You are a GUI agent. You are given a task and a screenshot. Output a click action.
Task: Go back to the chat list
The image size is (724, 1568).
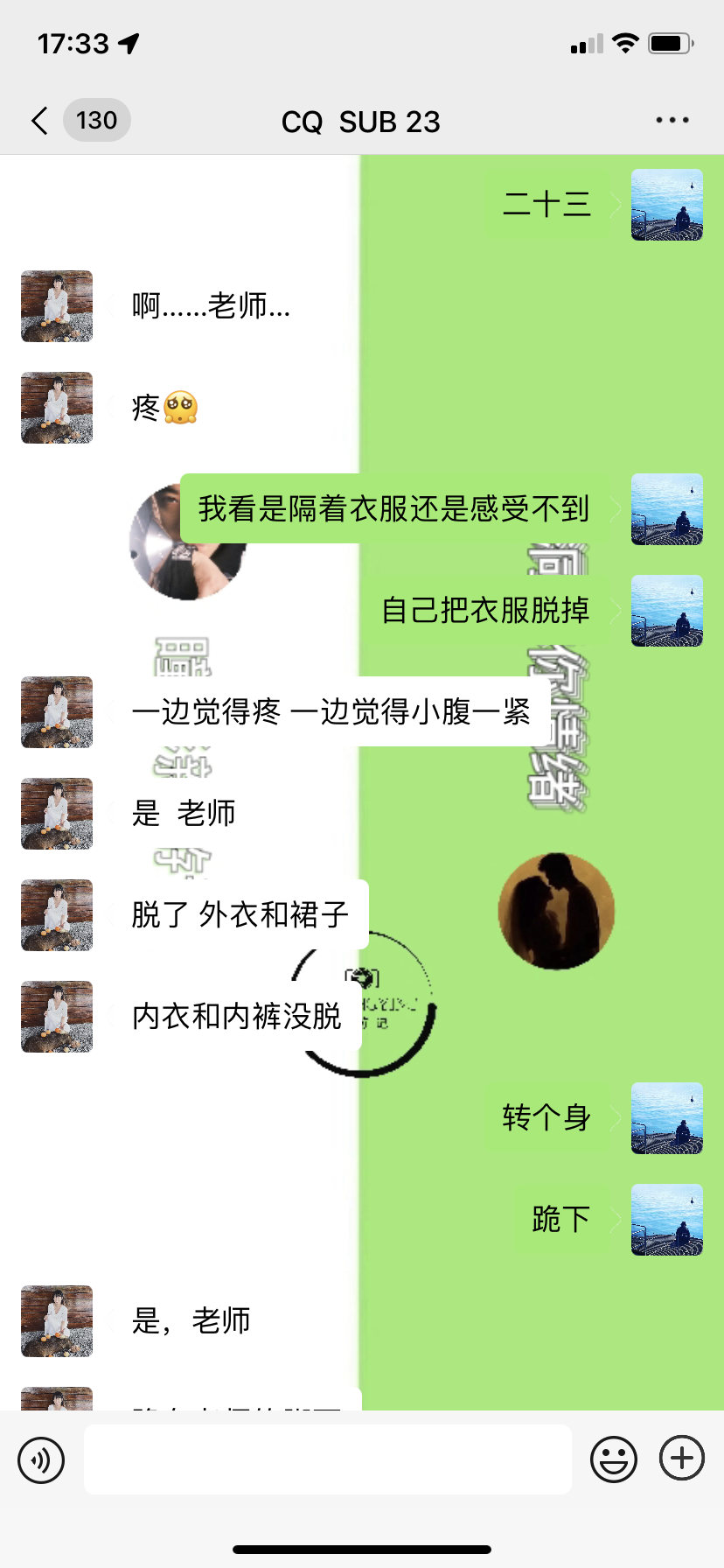[x=39, y=121]
